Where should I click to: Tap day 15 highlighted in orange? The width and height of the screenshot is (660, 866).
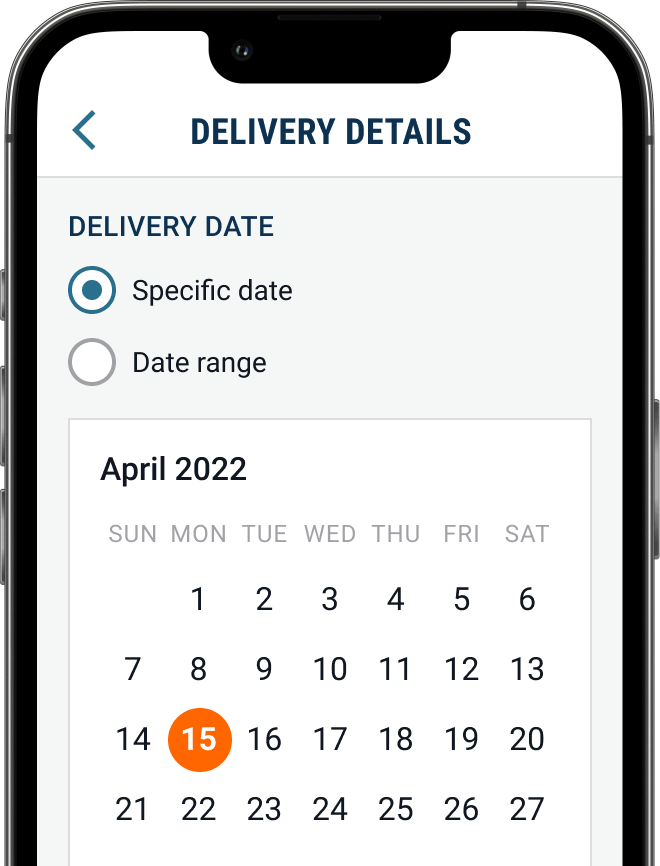click(199, 739)
